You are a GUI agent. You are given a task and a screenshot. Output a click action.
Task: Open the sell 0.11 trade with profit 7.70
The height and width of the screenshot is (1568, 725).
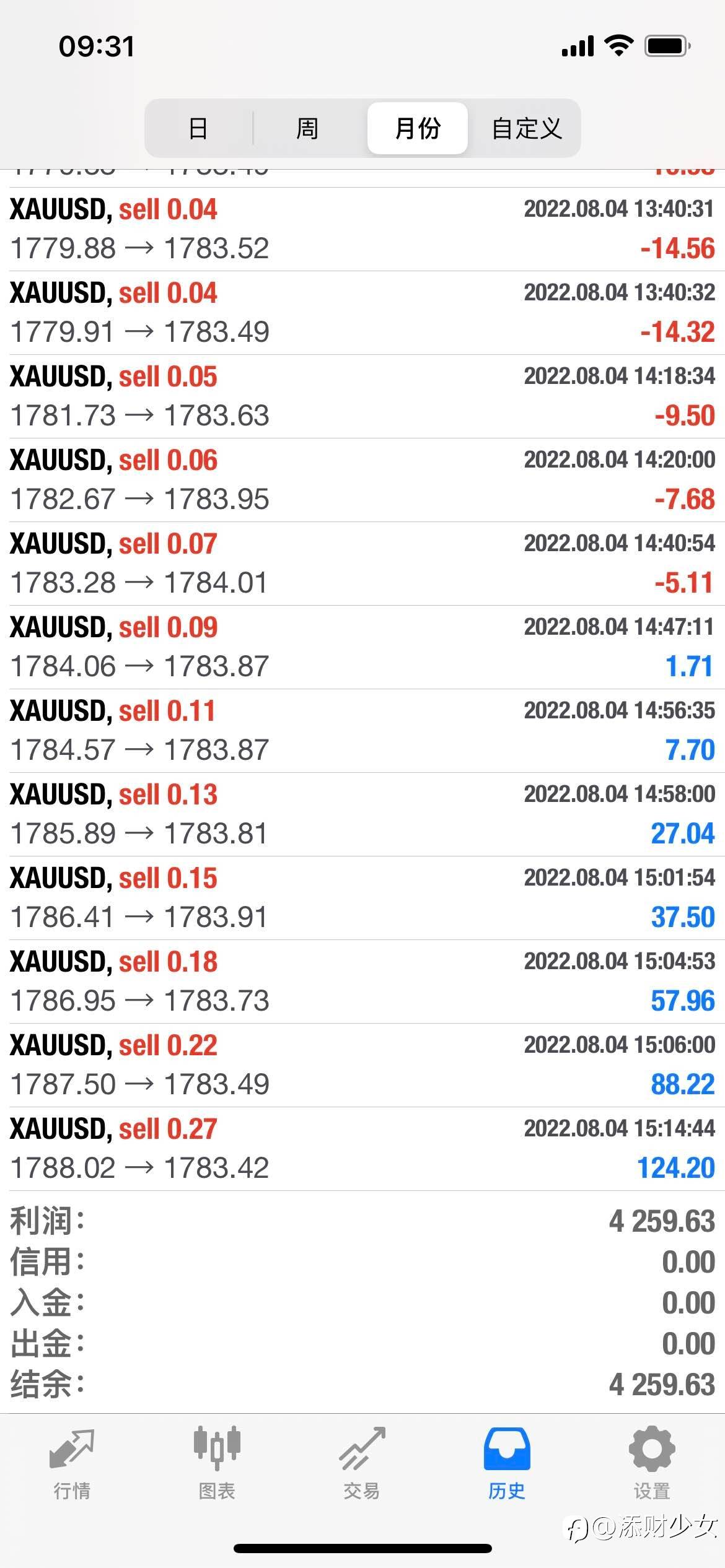(362, 731)
